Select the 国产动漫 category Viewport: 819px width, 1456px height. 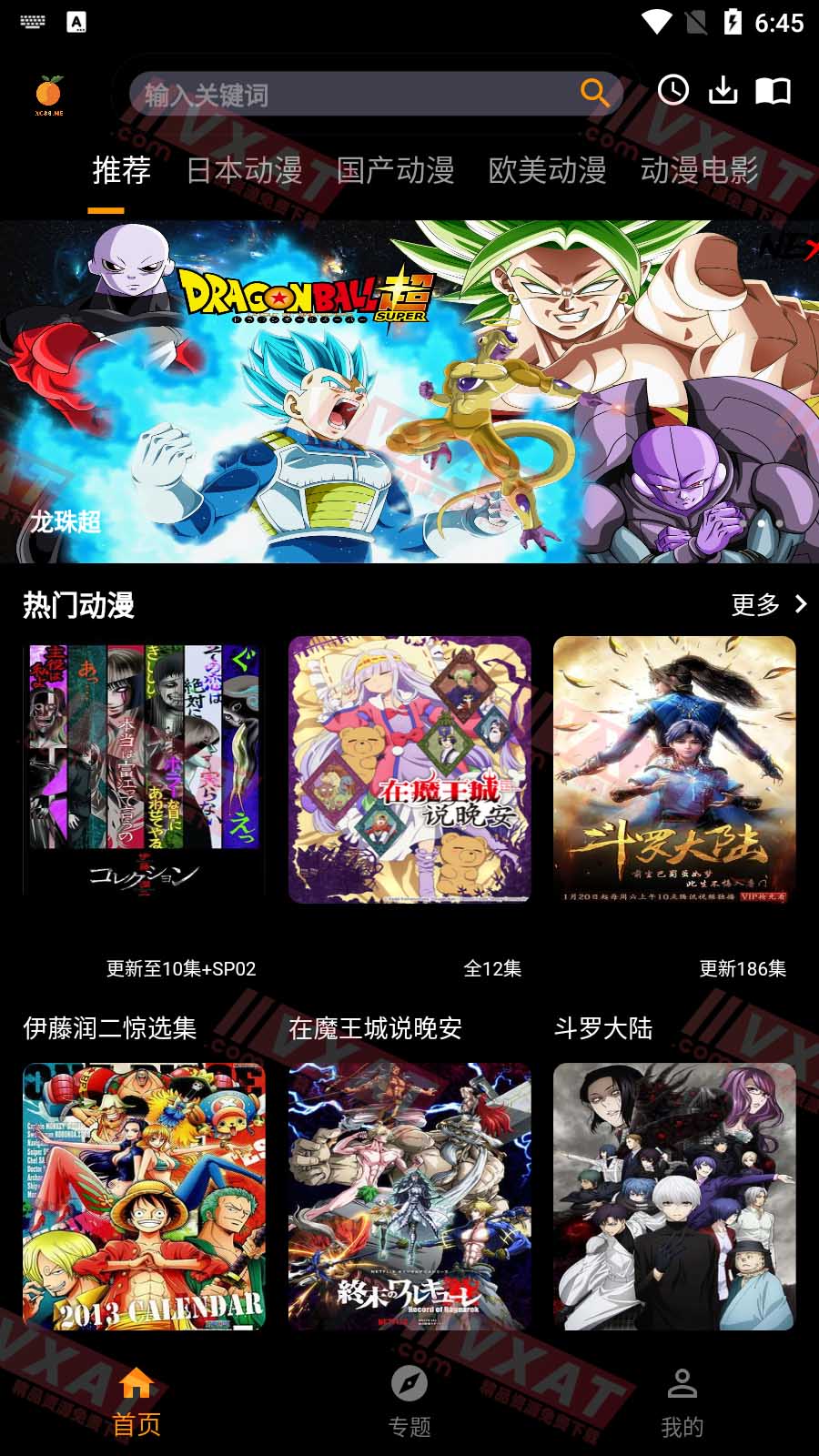(x=397, y=173)
